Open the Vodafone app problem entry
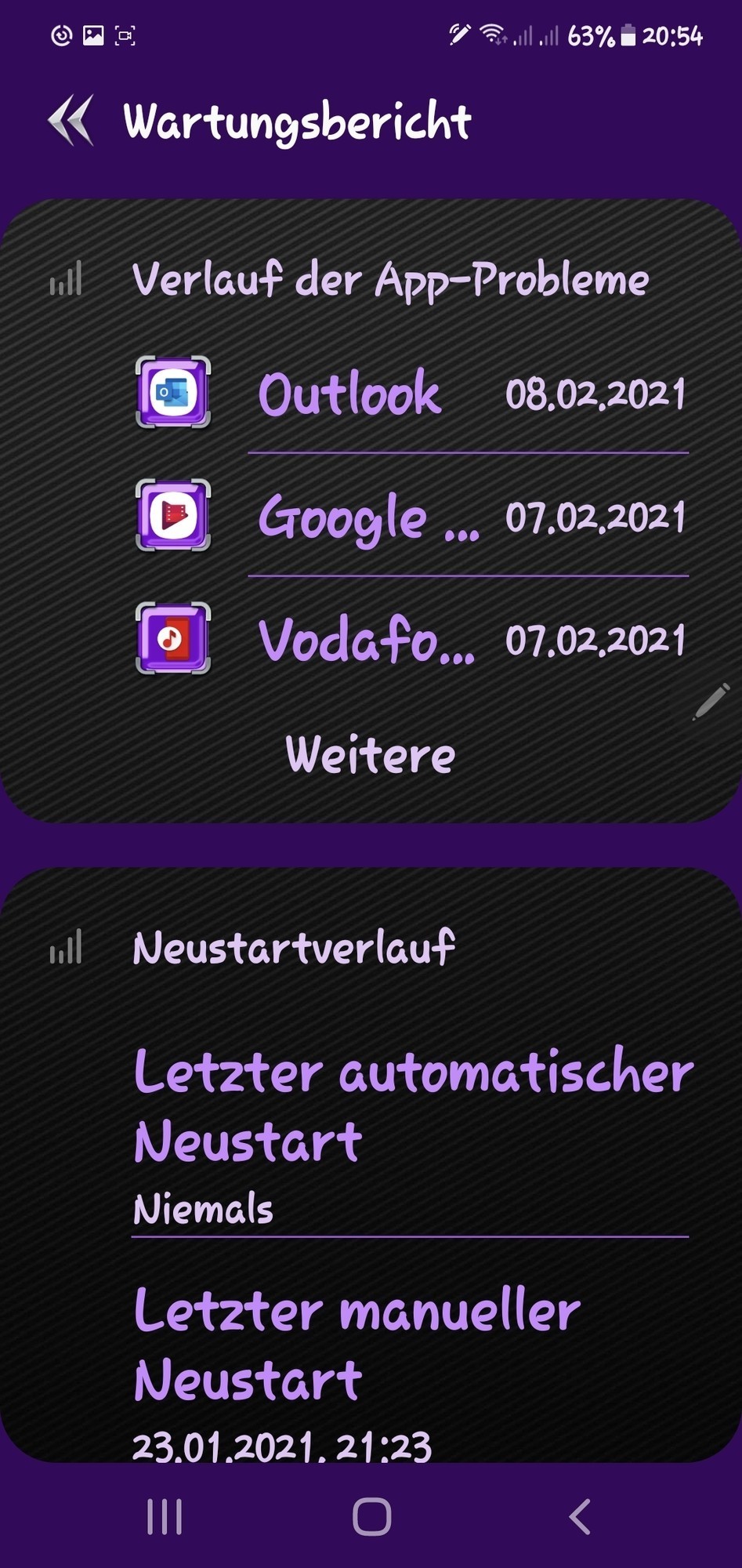The width and height of the screenshot is (742, 1568). click(x=411, y=641)
